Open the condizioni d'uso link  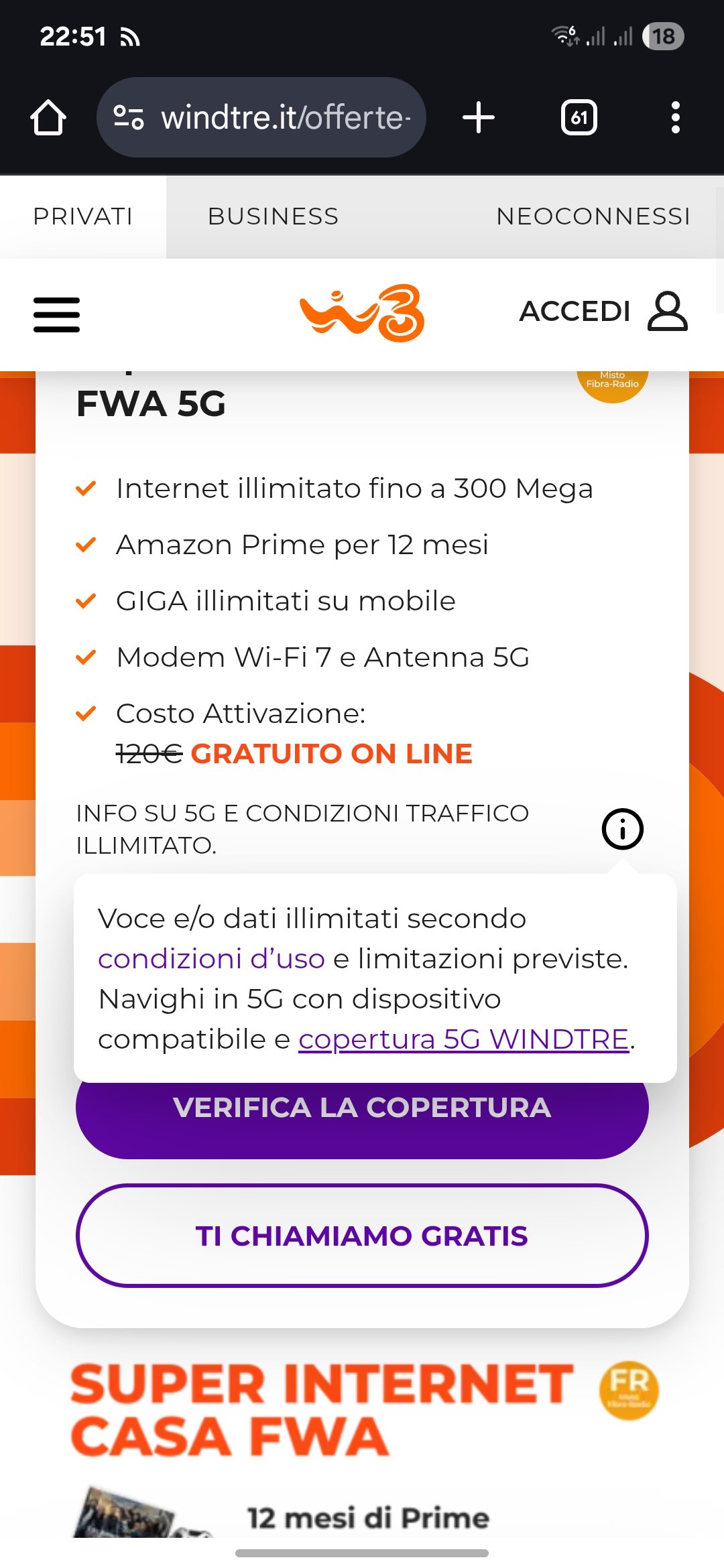point(211,959)
